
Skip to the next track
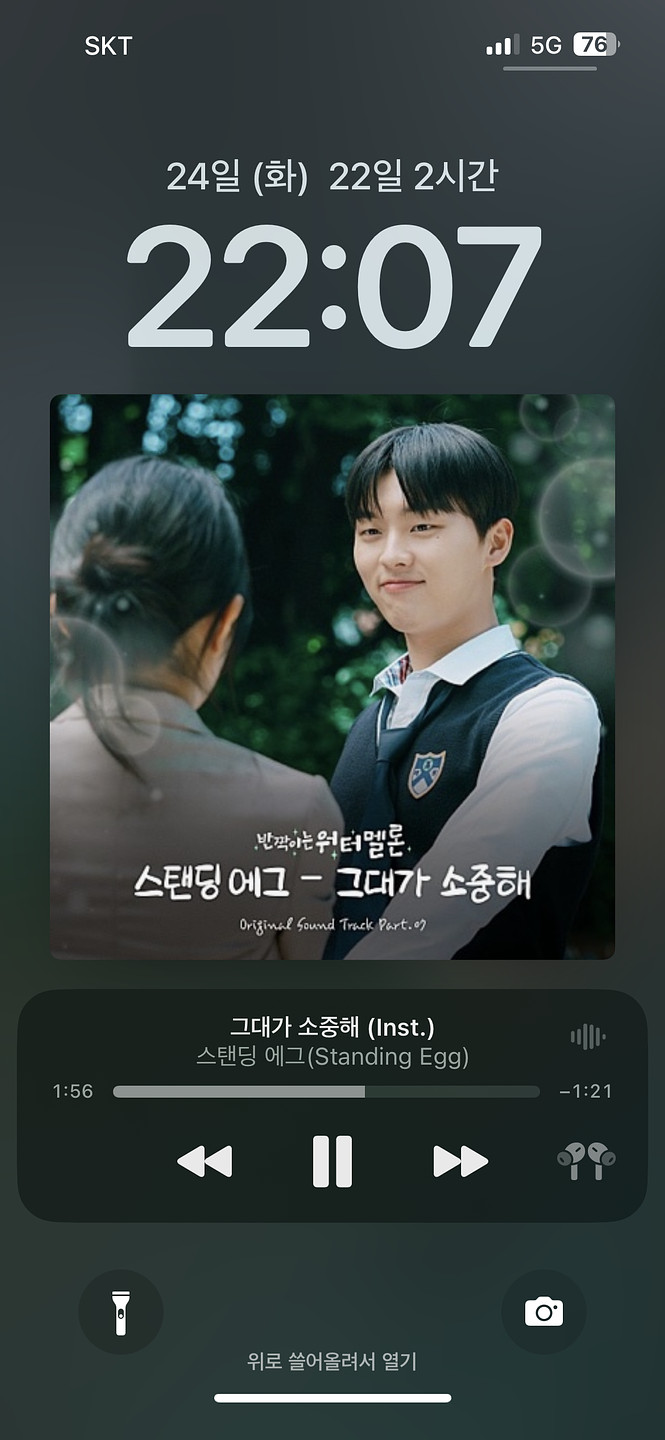point(460,1161)
